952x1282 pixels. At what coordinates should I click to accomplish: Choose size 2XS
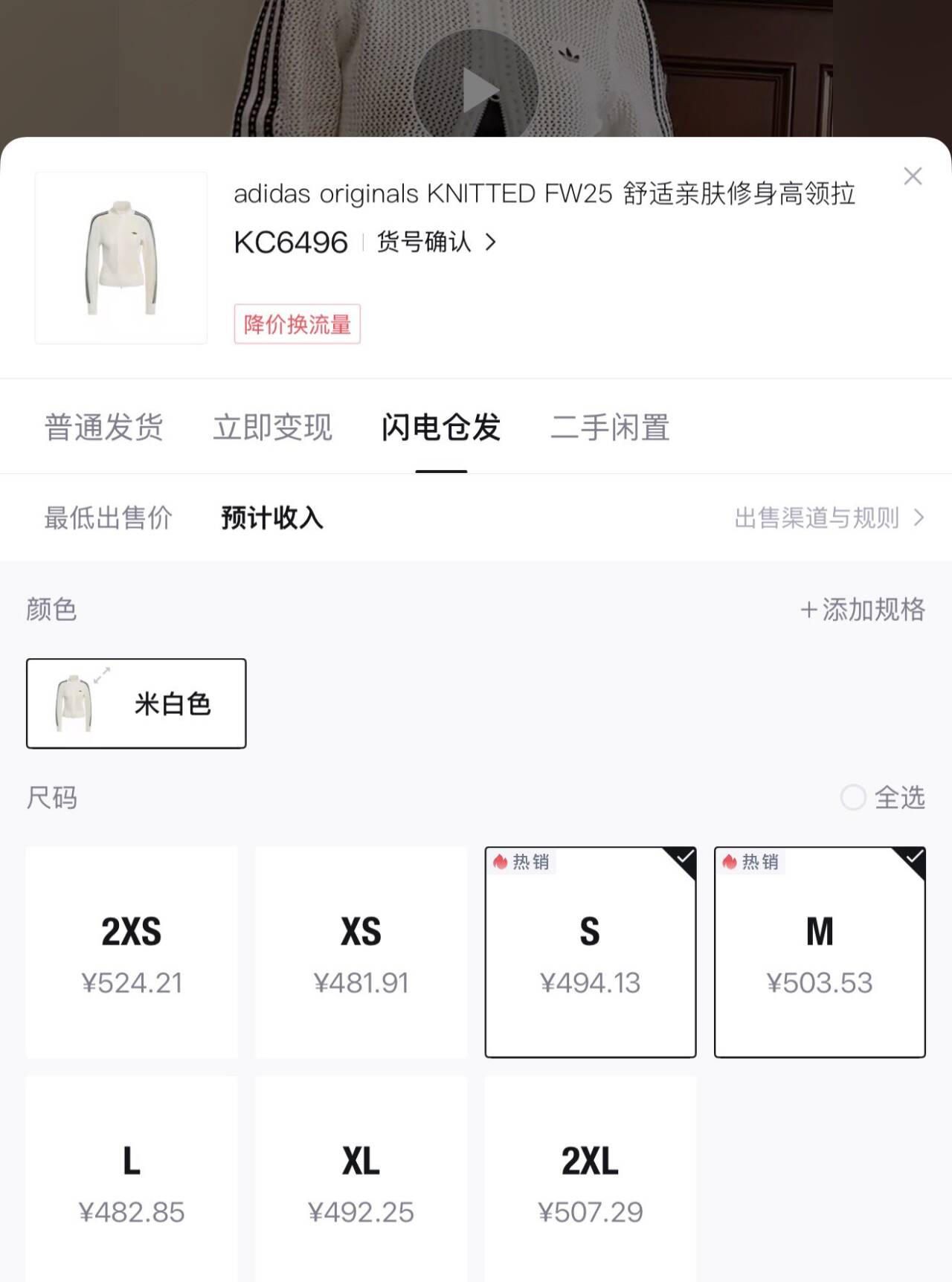132,952
